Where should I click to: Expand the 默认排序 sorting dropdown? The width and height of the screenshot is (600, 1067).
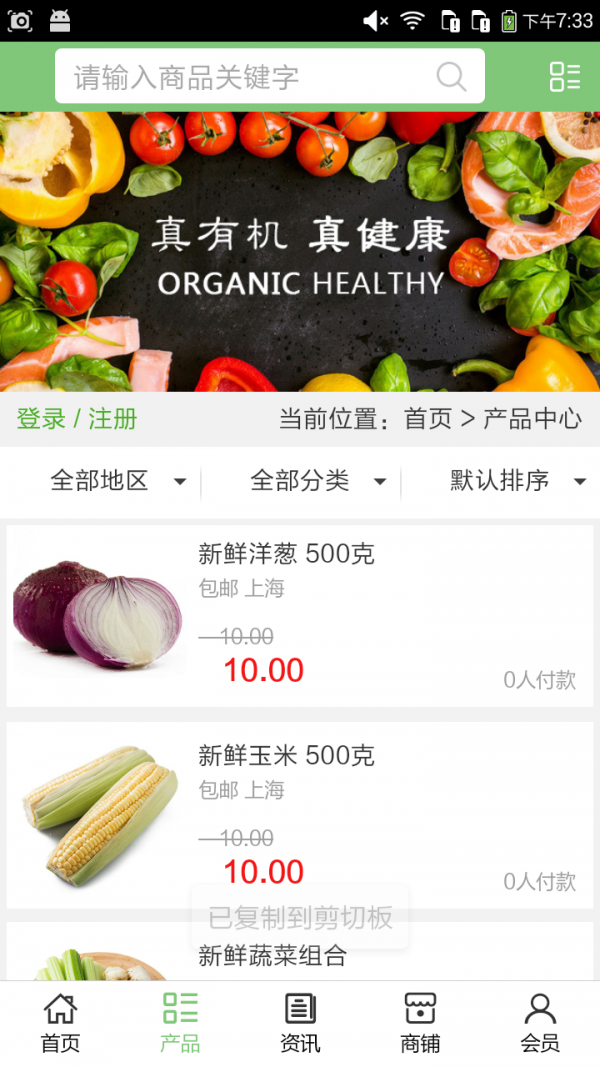516,481
